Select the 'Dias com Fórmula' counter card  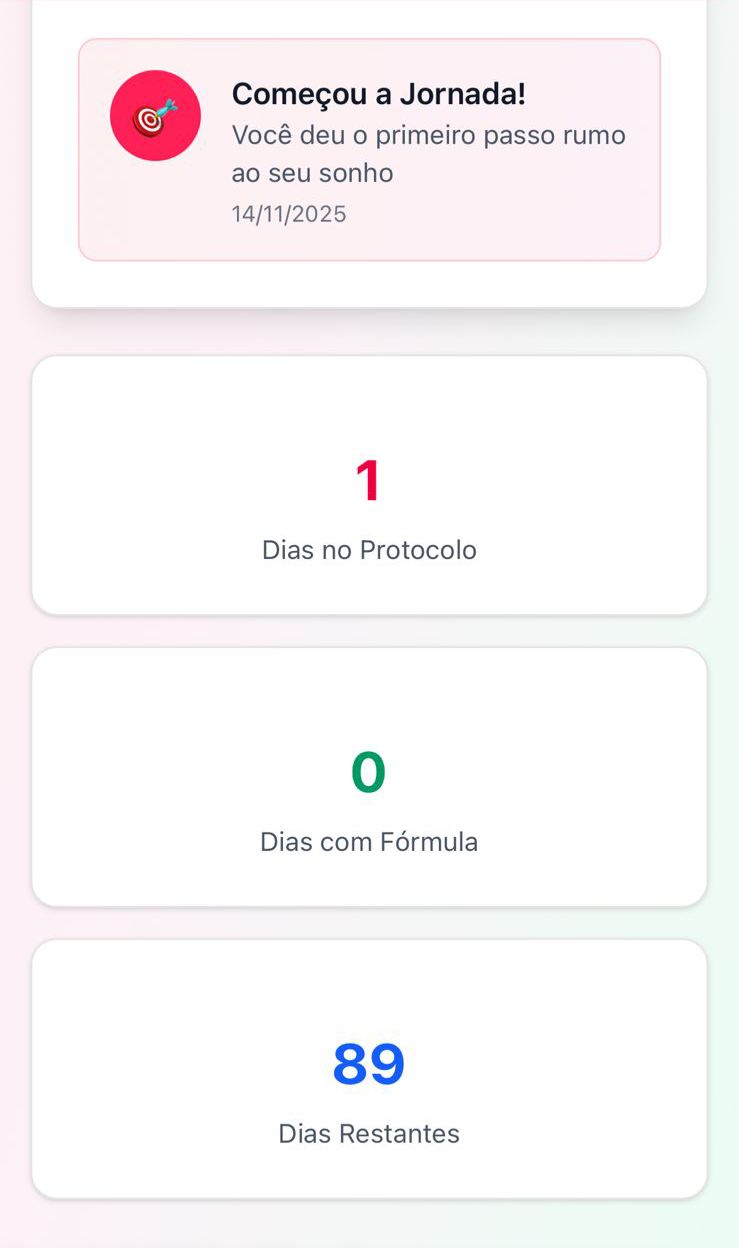(x=369, y=777)
